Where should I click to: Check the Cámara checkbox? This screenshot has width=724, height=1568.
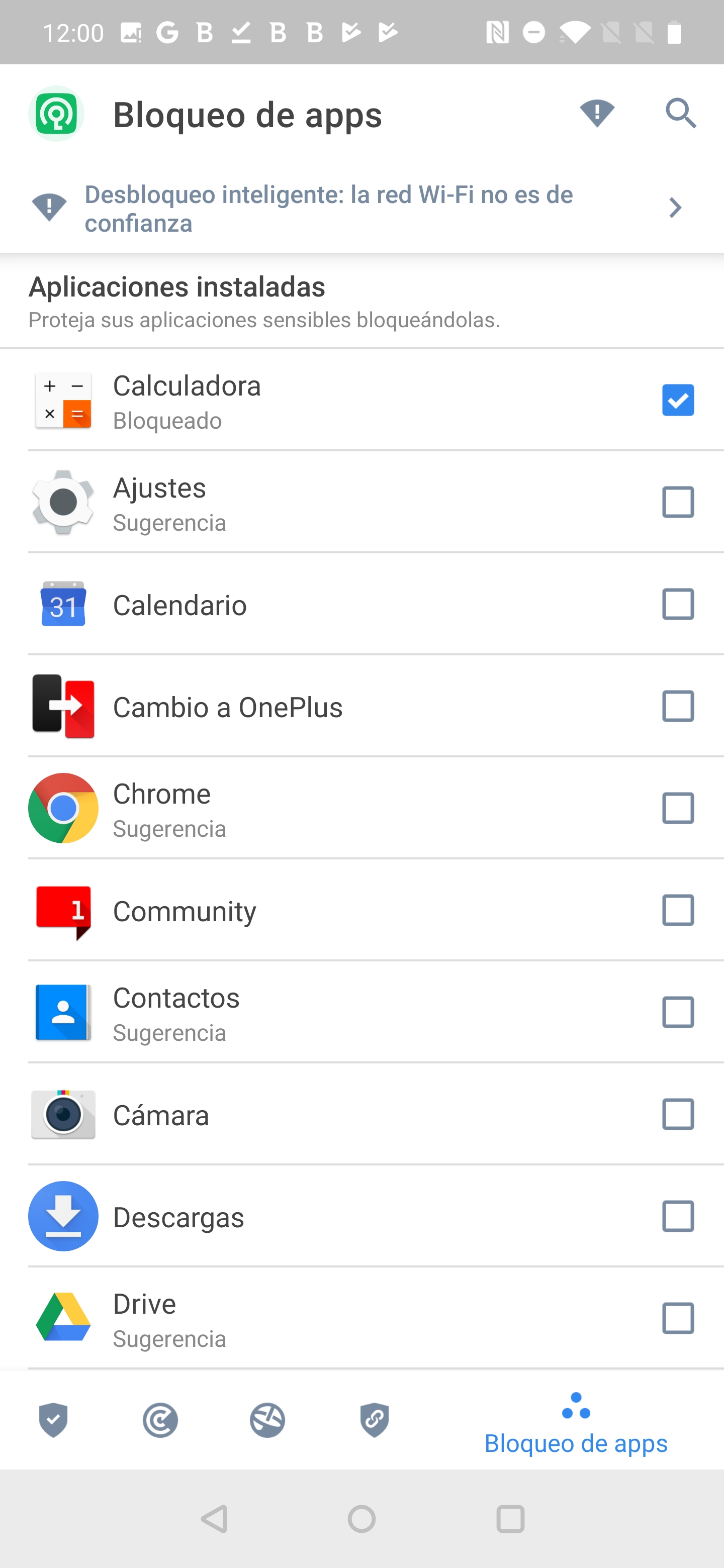click(678, 1114)
